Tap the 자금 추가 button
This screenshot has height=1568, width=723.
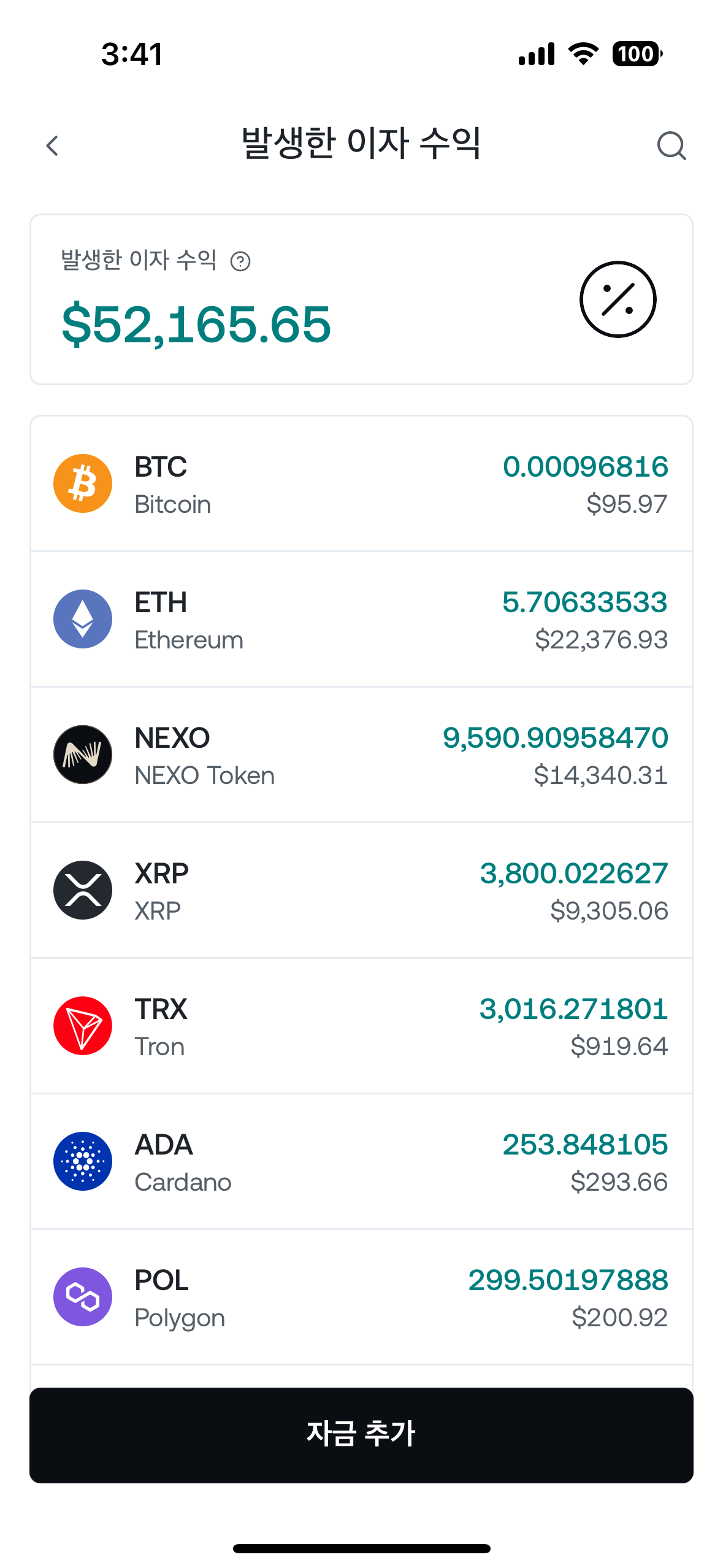[x=361, y=1435]
